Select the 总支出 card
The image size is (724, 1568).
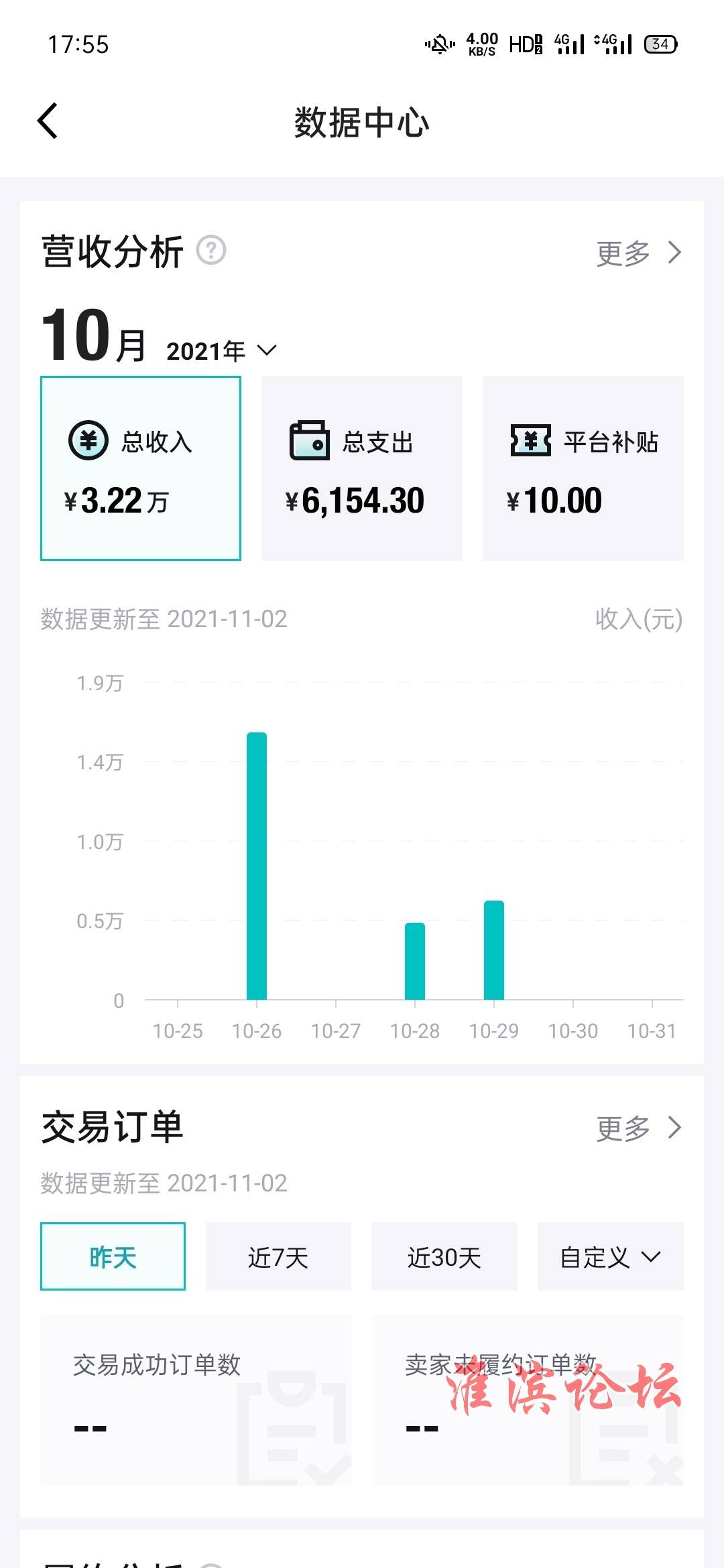click(x=362, y=468)
